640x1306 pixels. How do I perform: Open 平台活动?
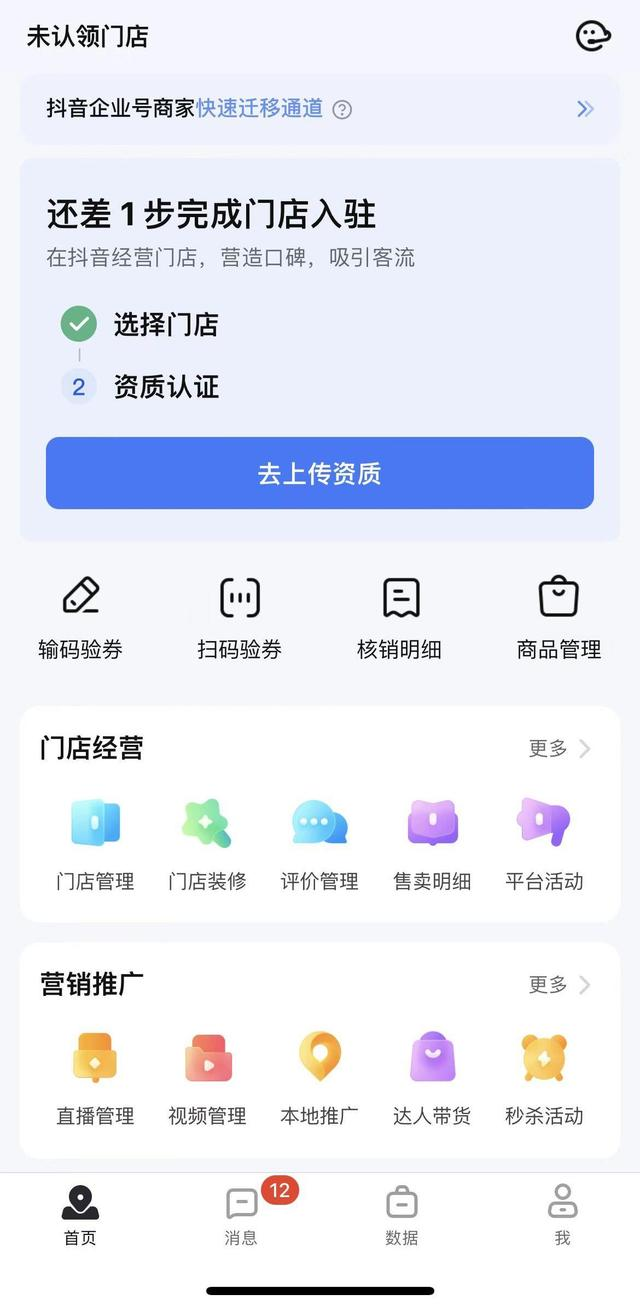coord(544,844)
